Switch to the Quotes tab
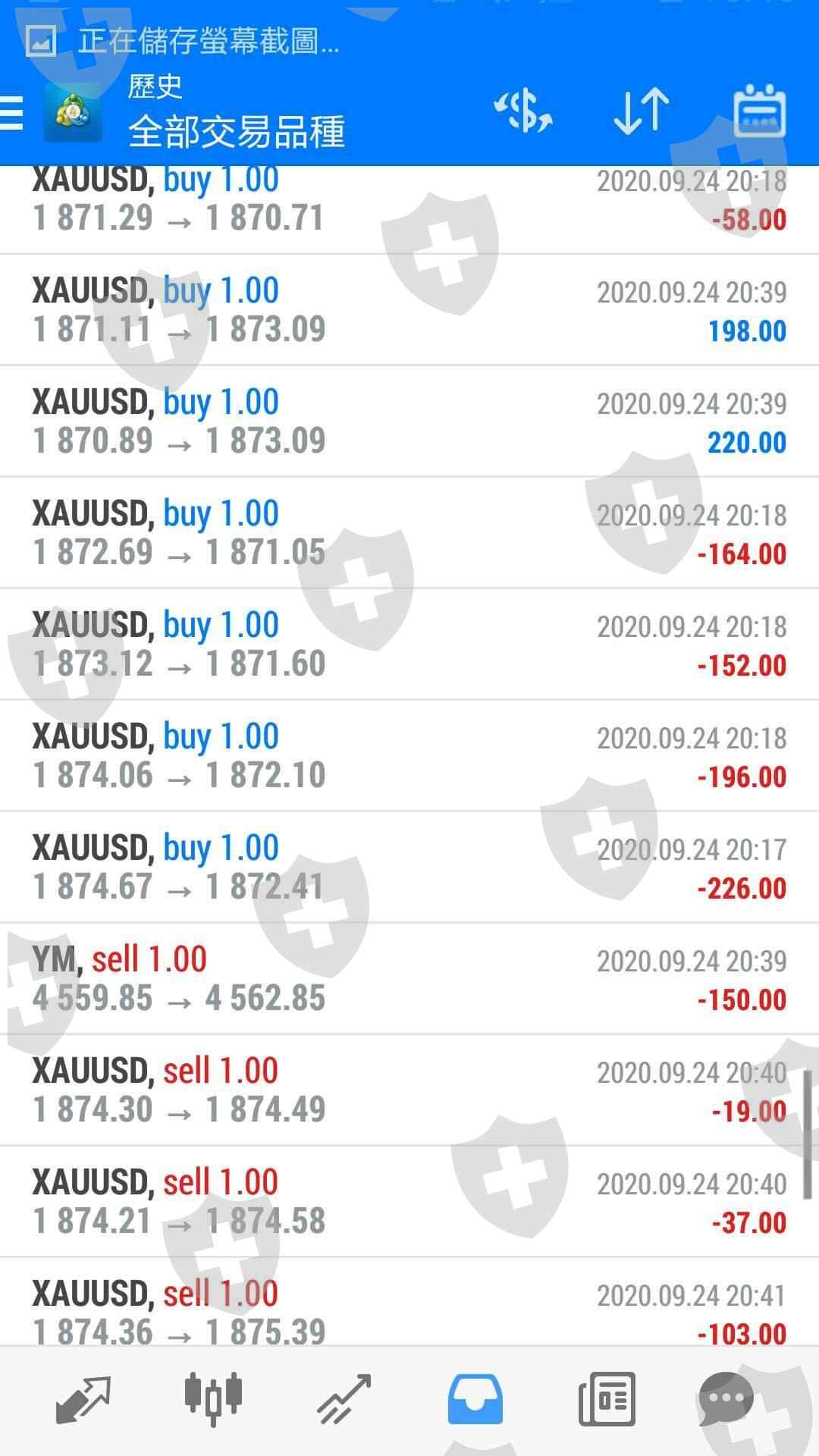Image resolution: width=819 pixels, height=1456 pixels. [83, 1398]
